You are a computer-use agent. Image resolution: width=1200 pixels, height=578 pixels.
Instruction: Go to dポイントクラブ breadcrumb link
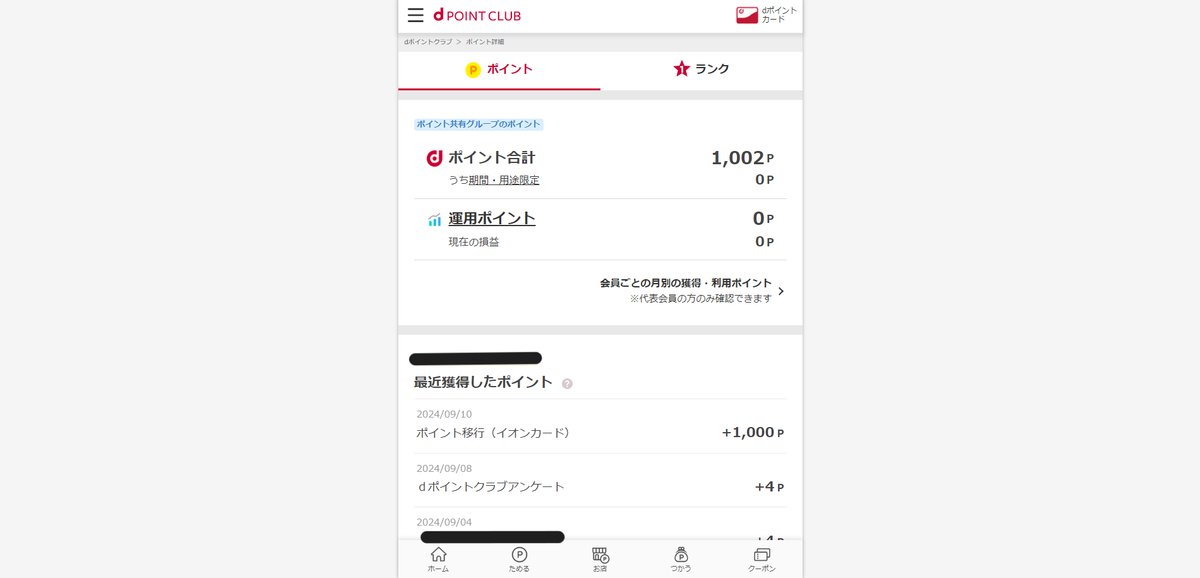428,42
